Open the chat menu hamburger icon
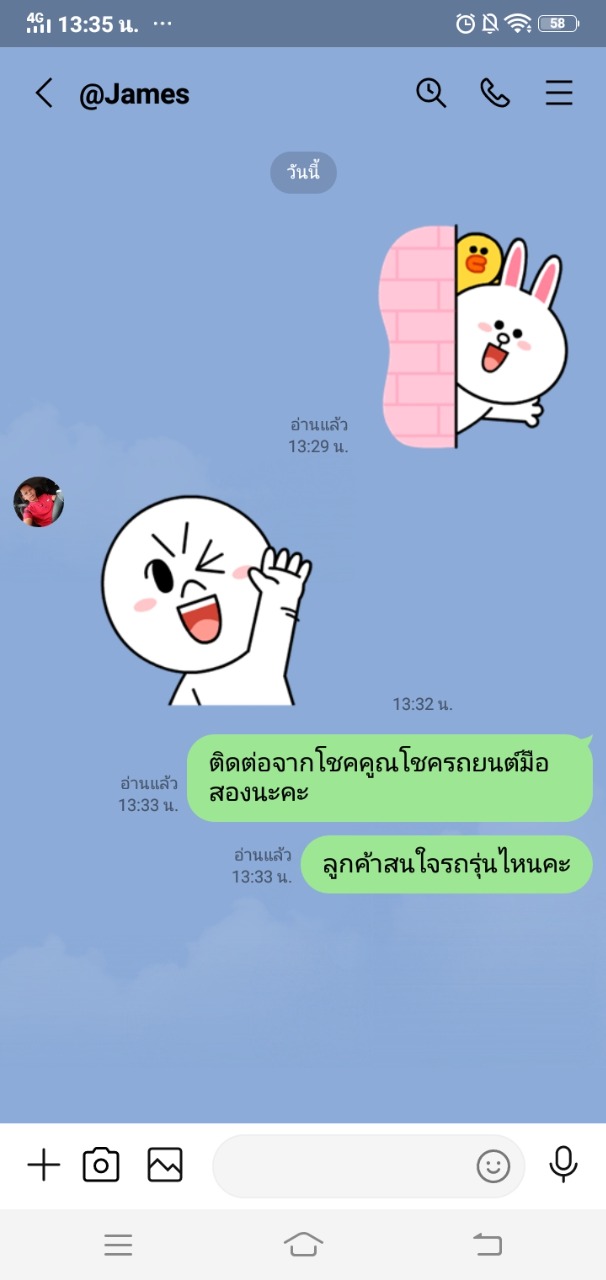 coord(559,93)
